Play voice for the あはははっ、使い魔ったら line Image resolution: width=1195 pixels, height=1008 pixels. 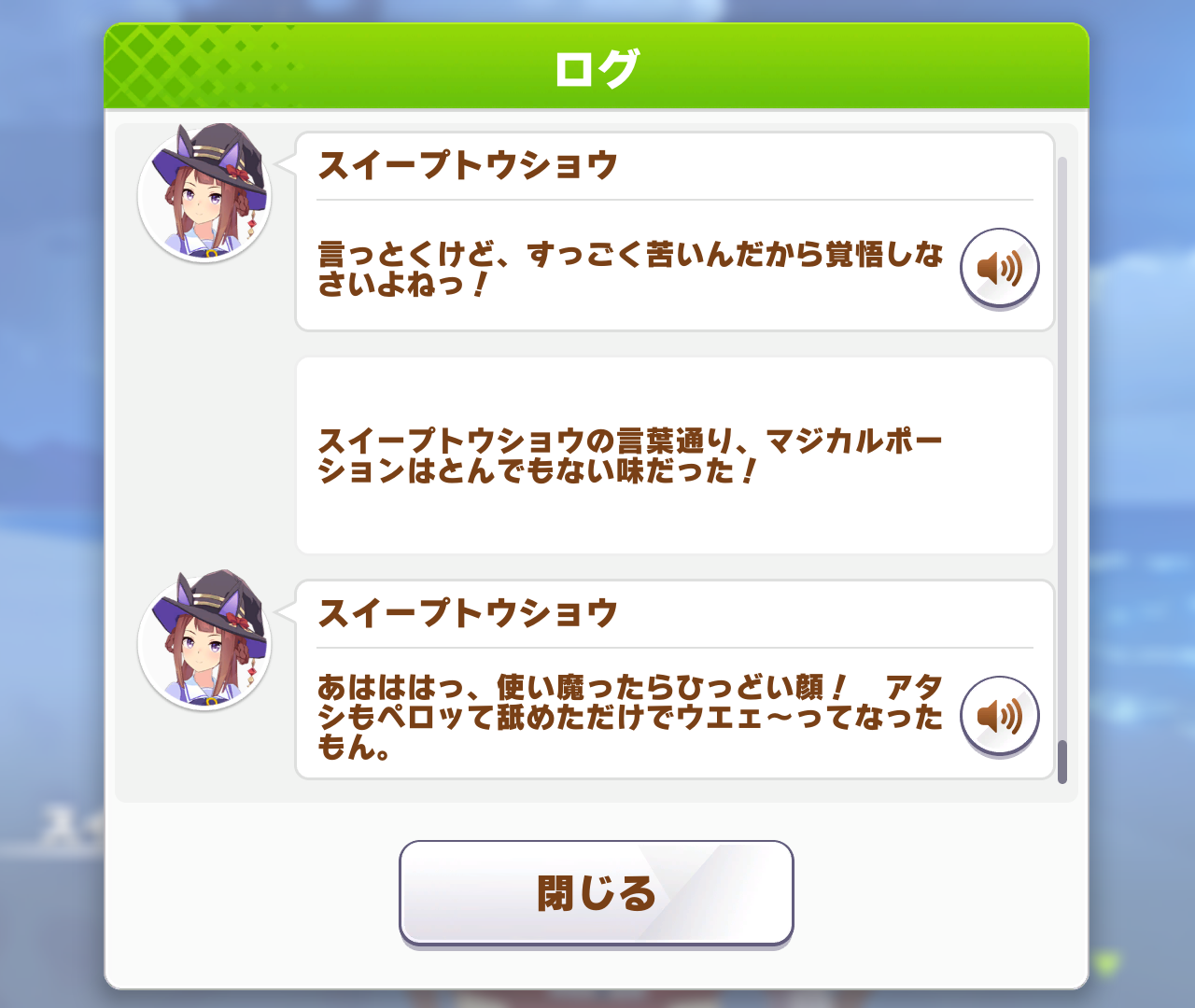click(1000, 716)
